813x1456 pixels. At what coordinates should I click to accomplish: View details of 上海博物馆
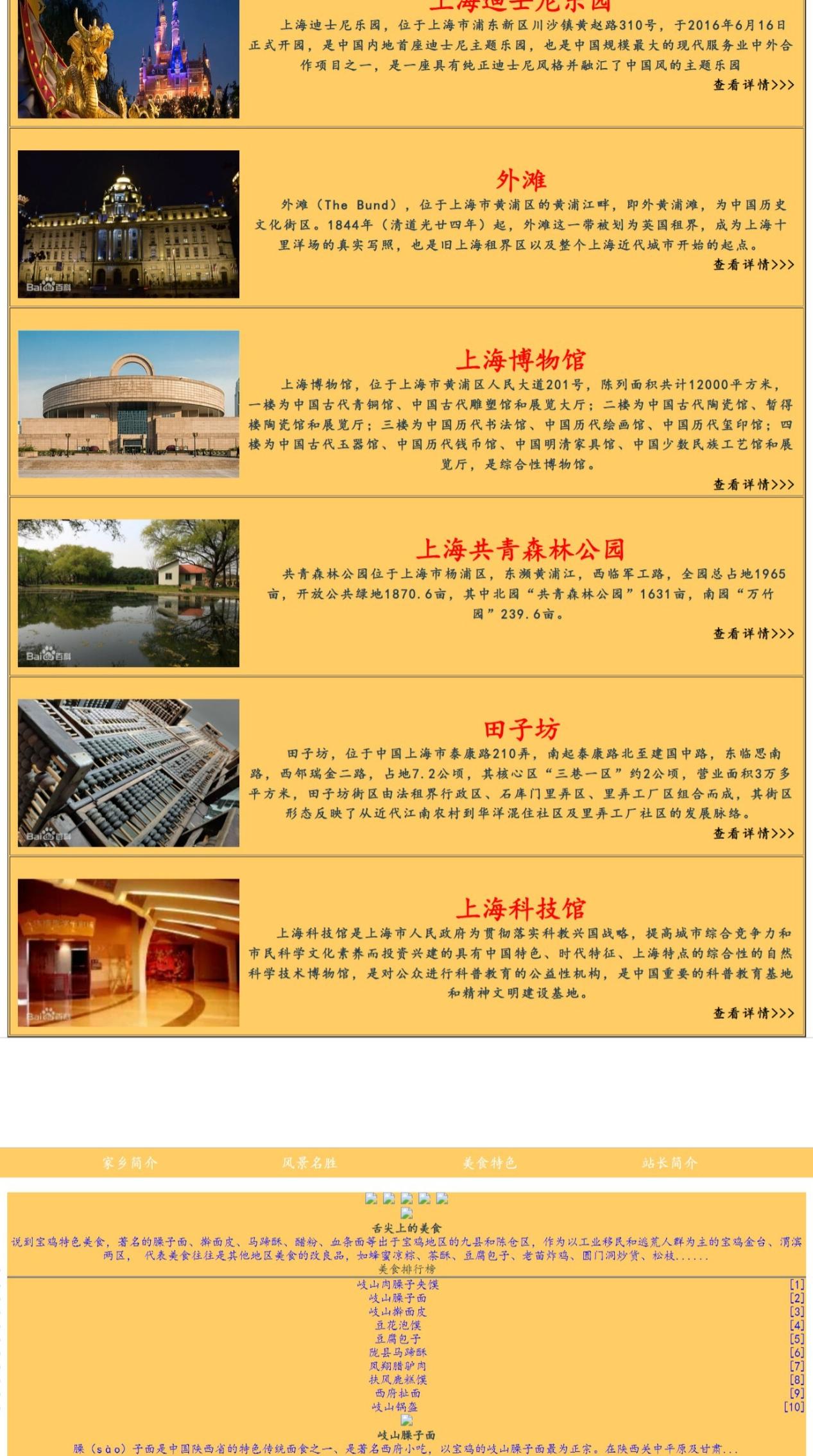click(753, 485)
